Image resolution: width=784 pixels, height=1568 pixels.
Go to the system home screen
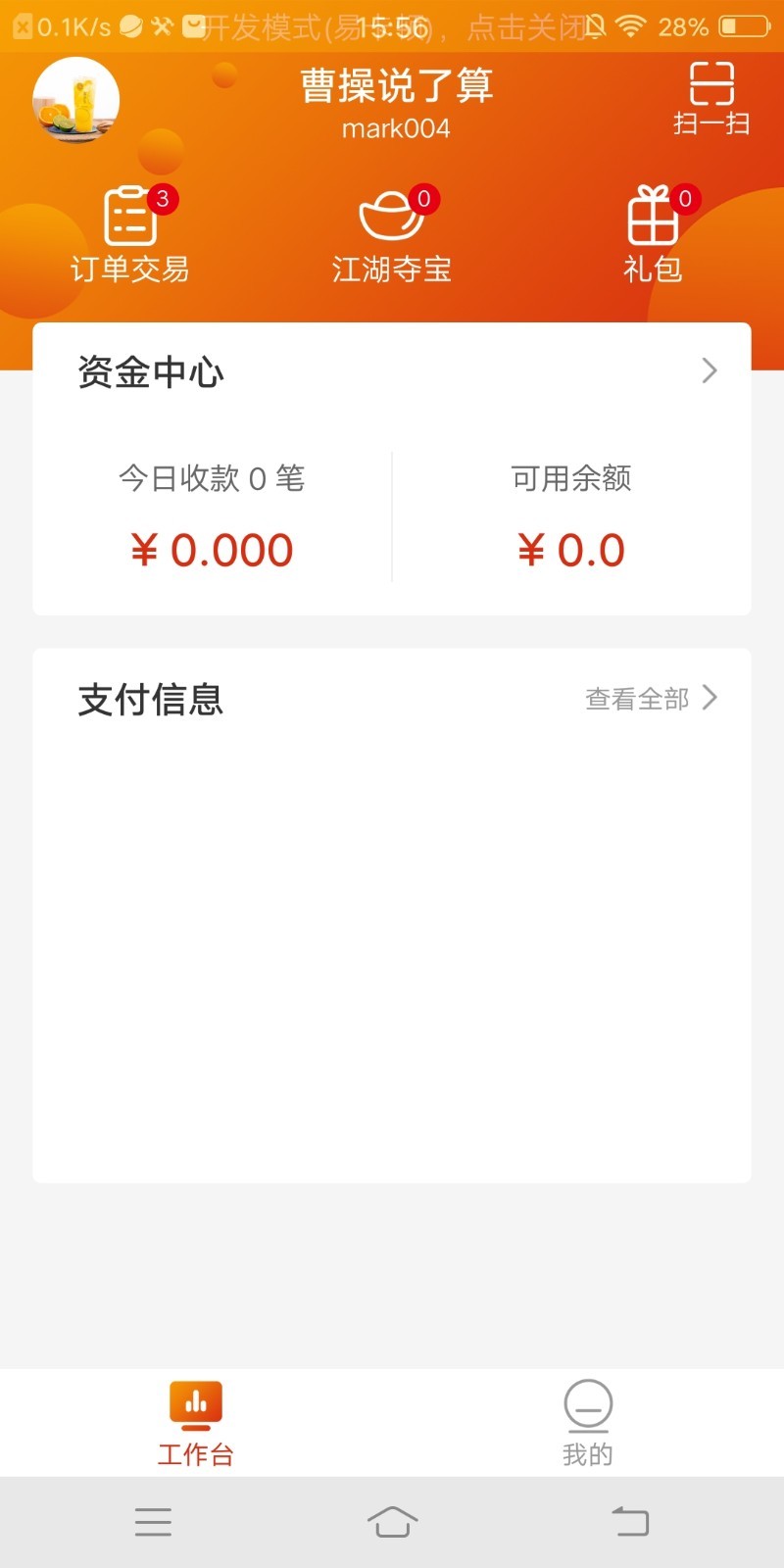tap(392, 1522)
